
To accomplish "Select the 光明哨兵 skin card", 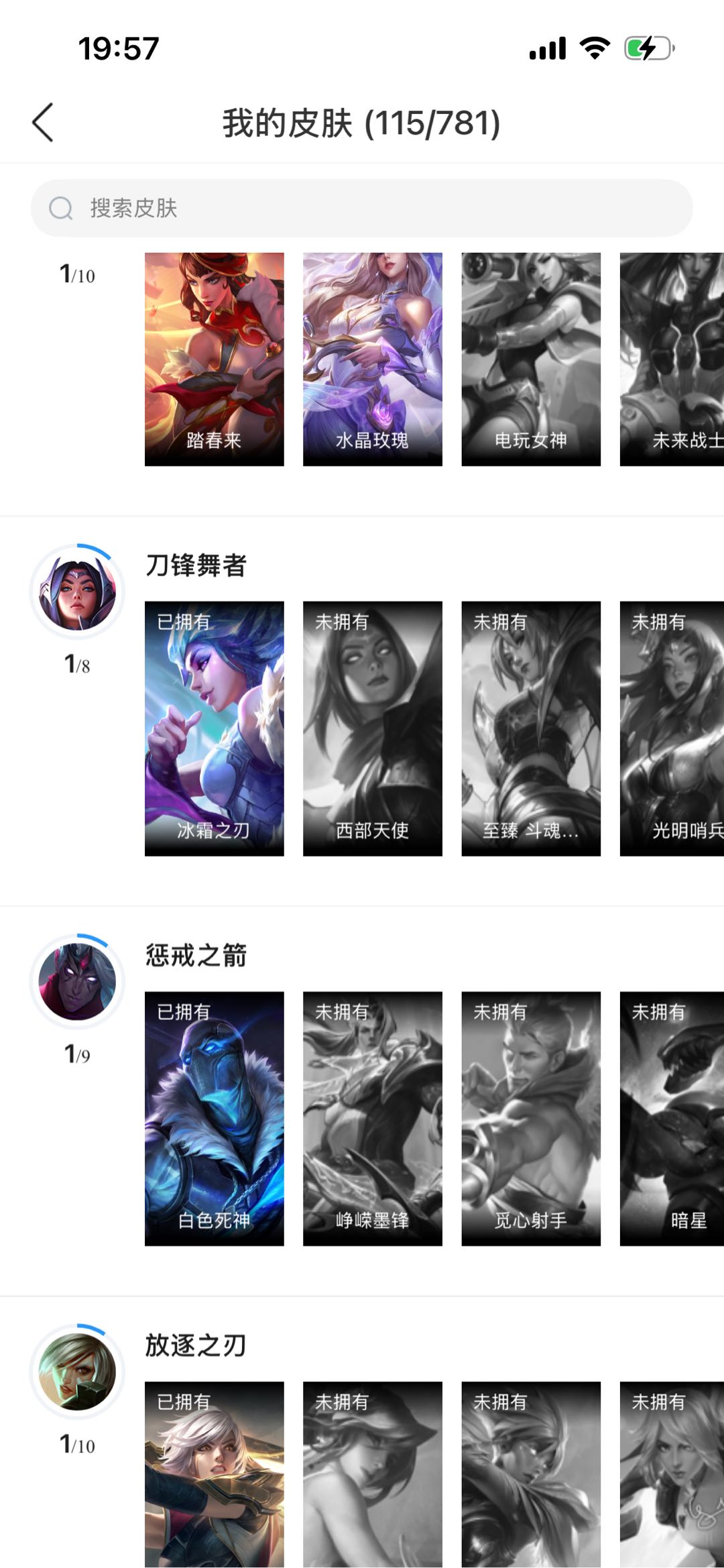I will point(672,728).
